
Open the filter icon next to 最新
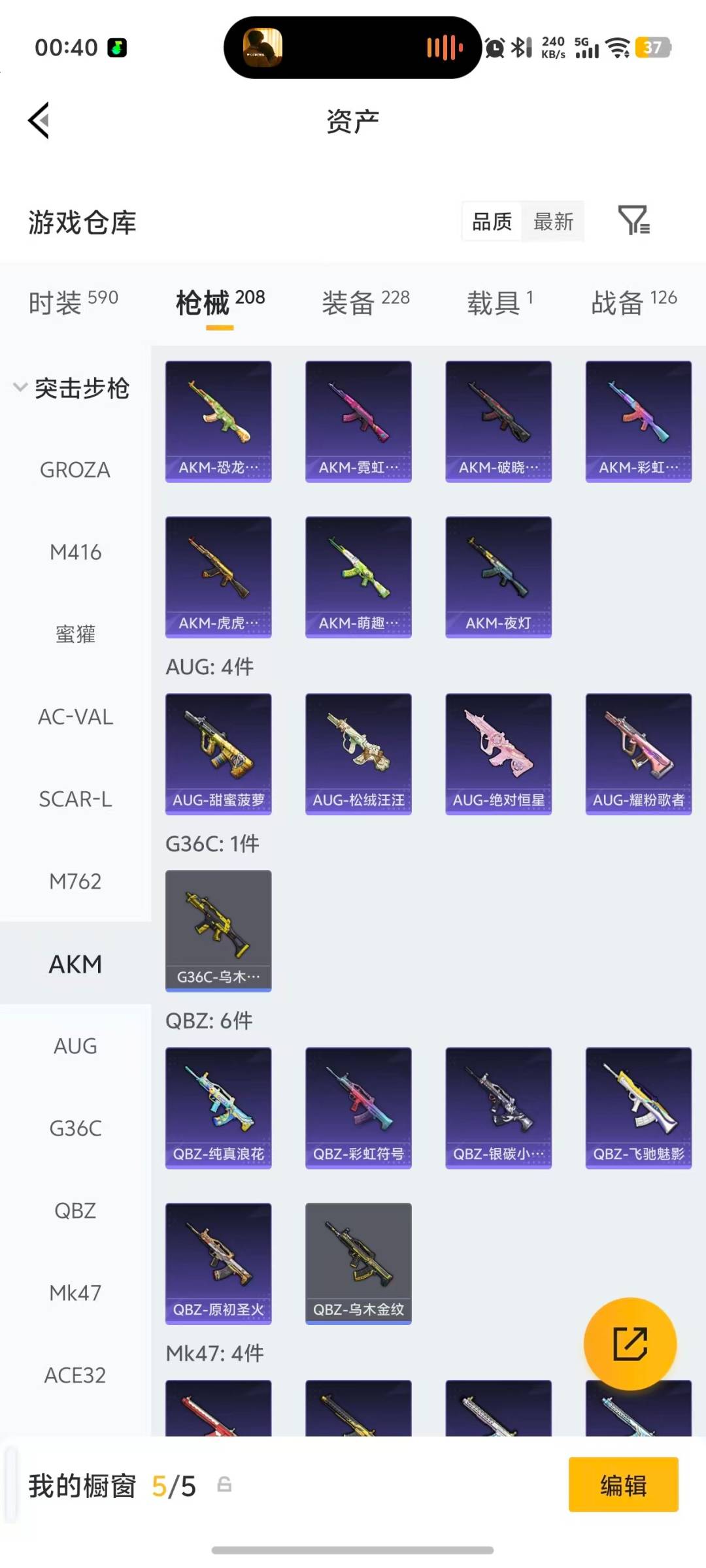tap(633, 221)
